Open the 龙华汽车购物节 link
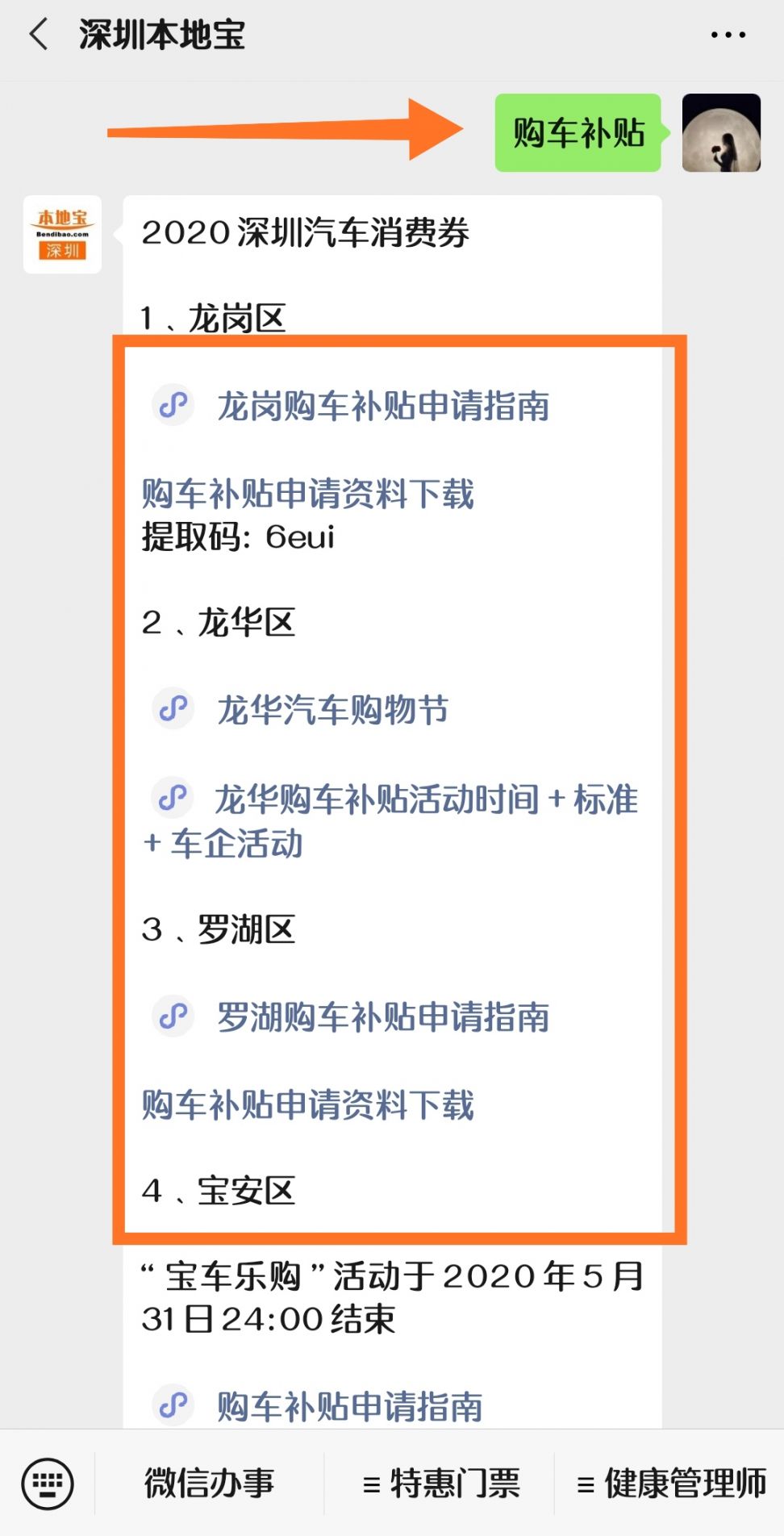 332,711
